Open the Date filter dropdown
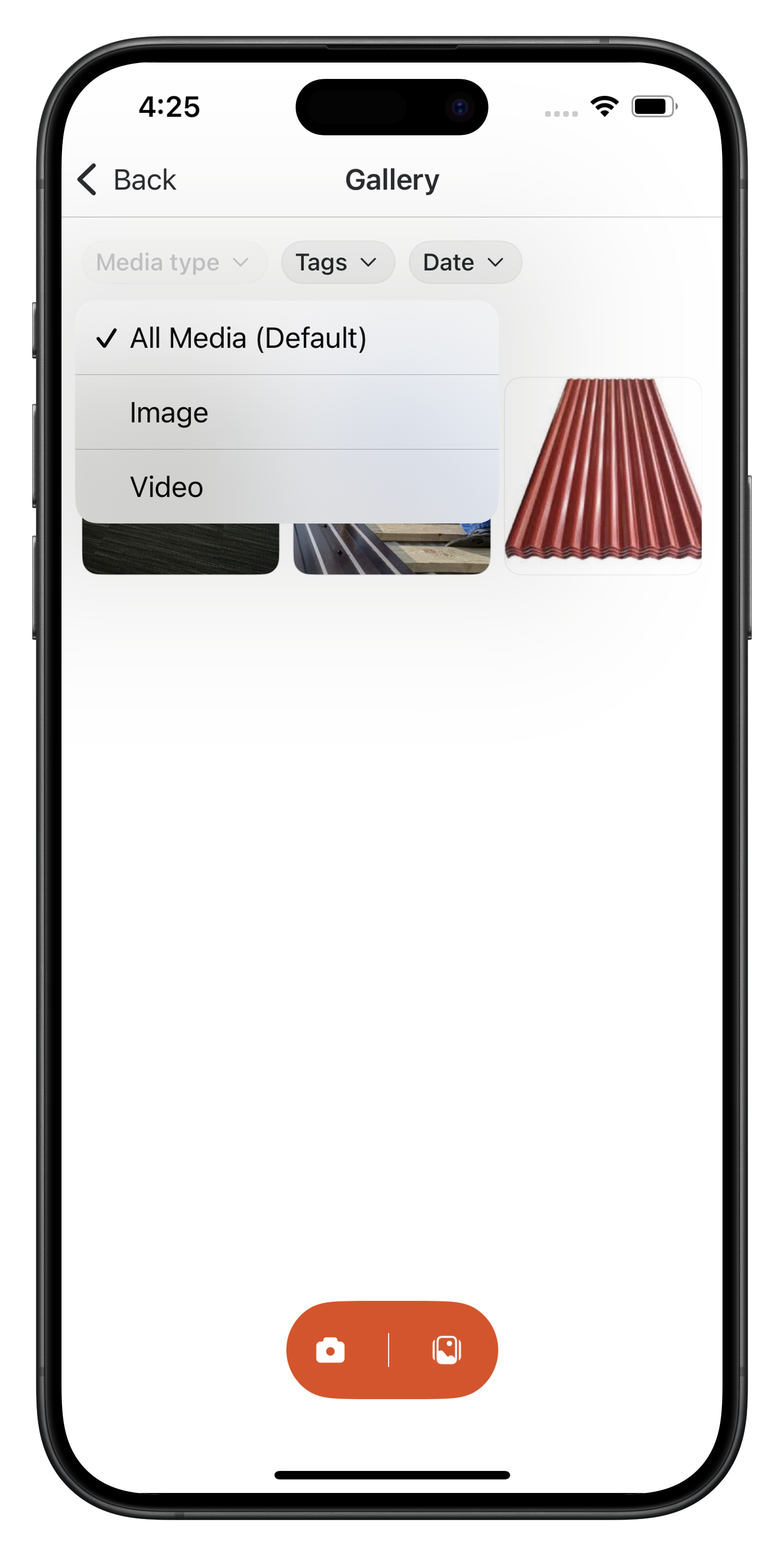784x1556 pixels. point(464,263)
